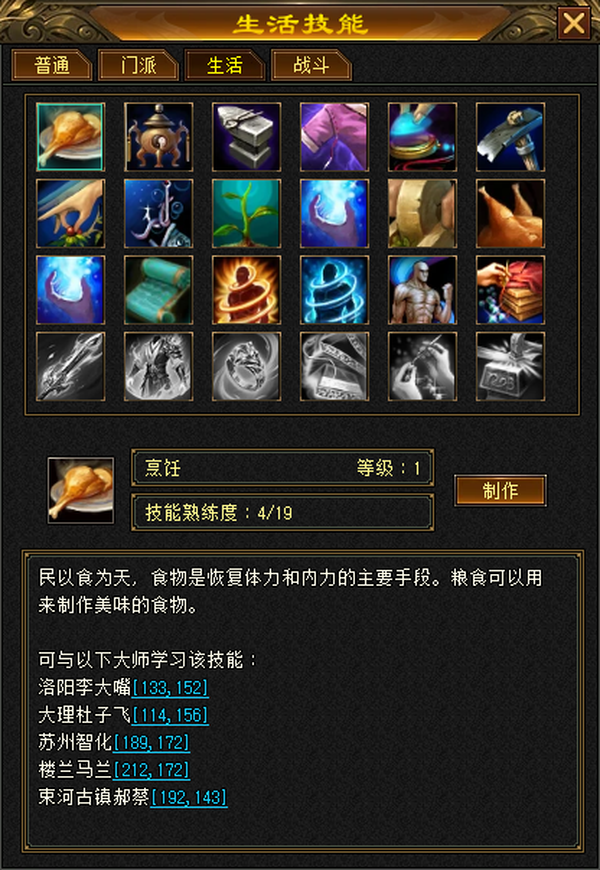The image size is (600, 870).
Task: Switch to the 普通 tab
Action: 52,66
